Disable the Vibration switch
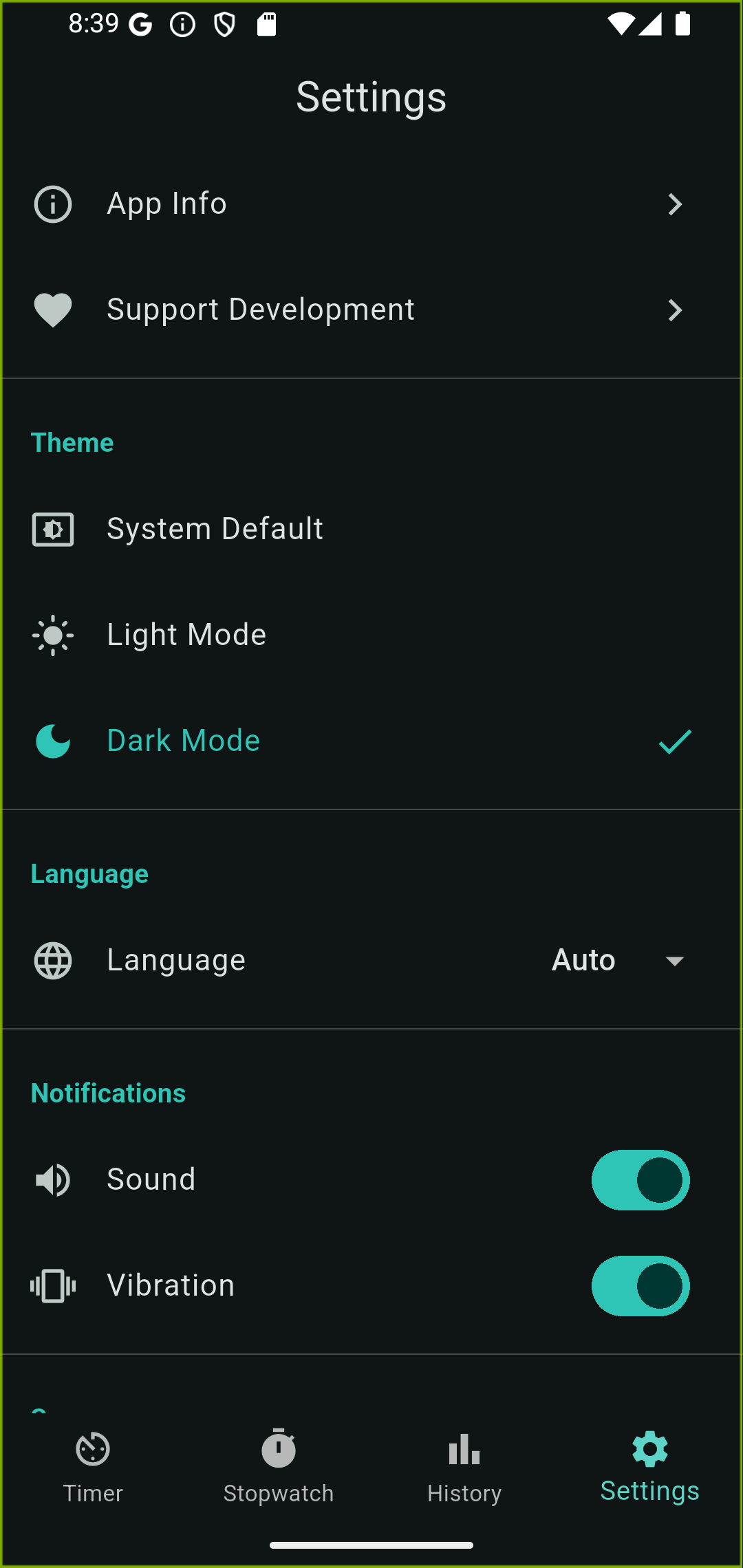This screenshot has height=1568, width=743. coord(640,1286)
